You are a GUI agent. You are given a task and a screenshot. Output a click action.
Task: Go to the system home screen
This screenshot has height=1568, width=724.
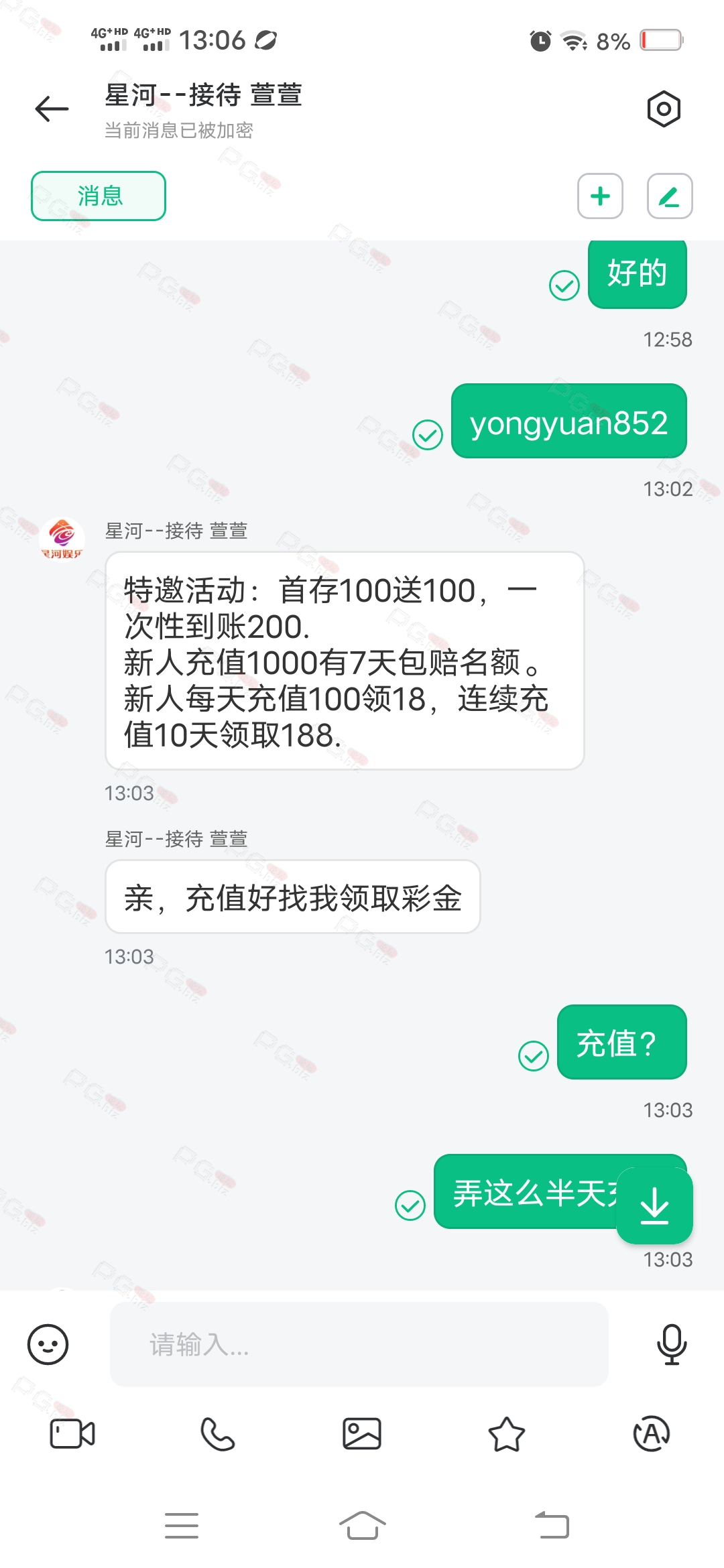(x=362, y=1526)
